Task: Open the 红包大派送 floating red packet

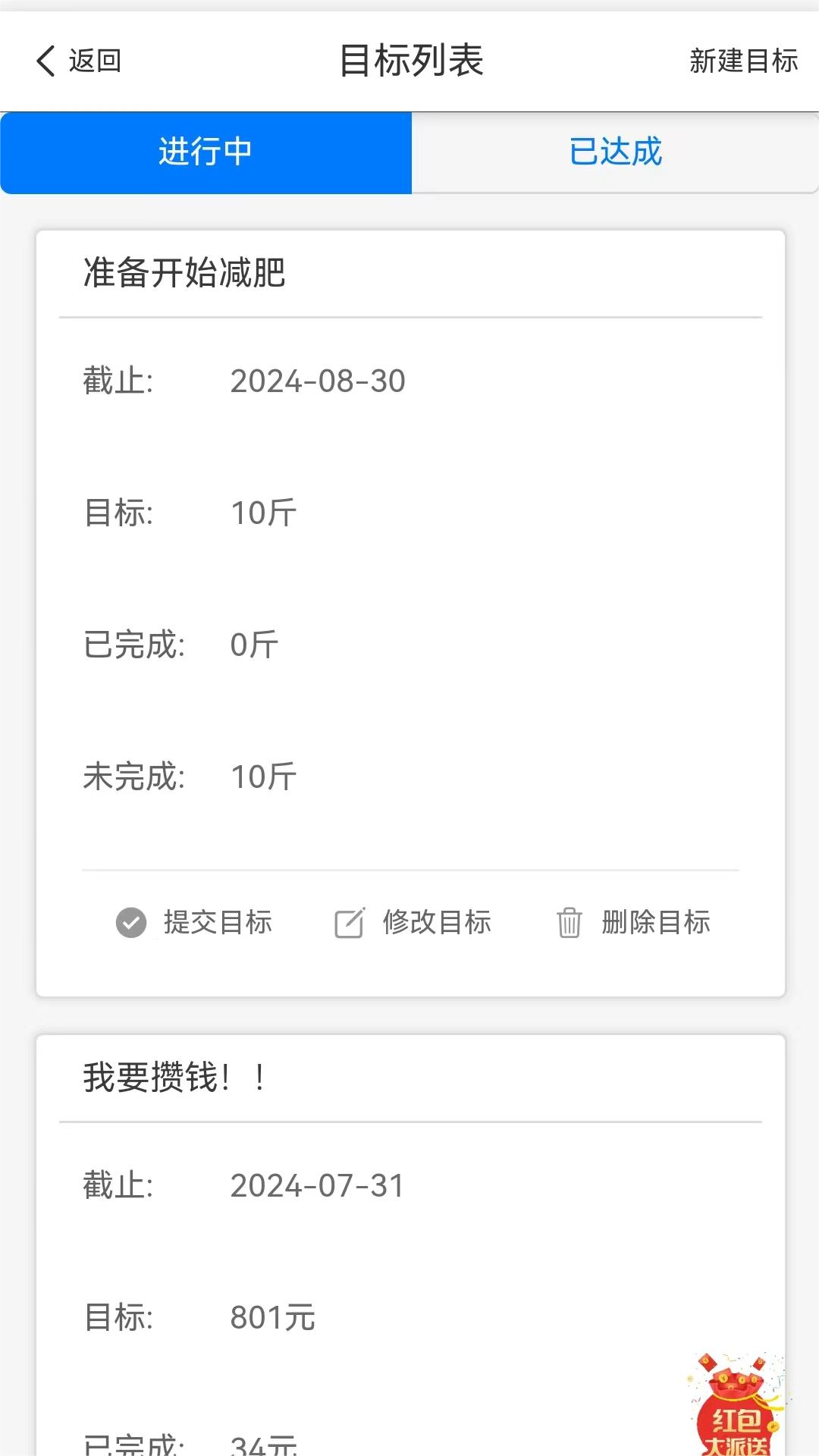Action: point(736,1407)
